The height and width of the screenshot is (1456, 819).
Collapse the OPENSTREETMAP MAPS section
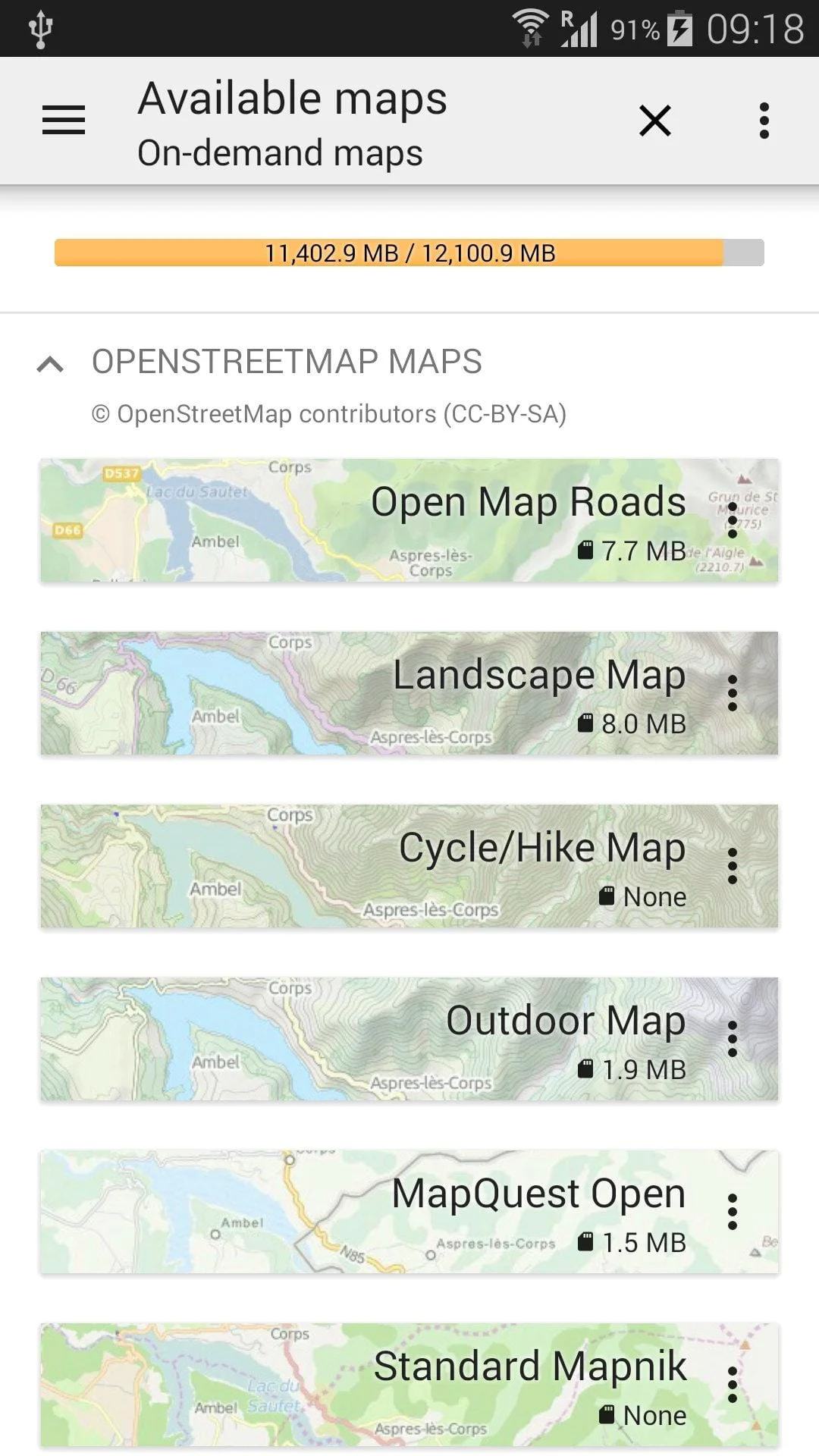coord(52,362)
